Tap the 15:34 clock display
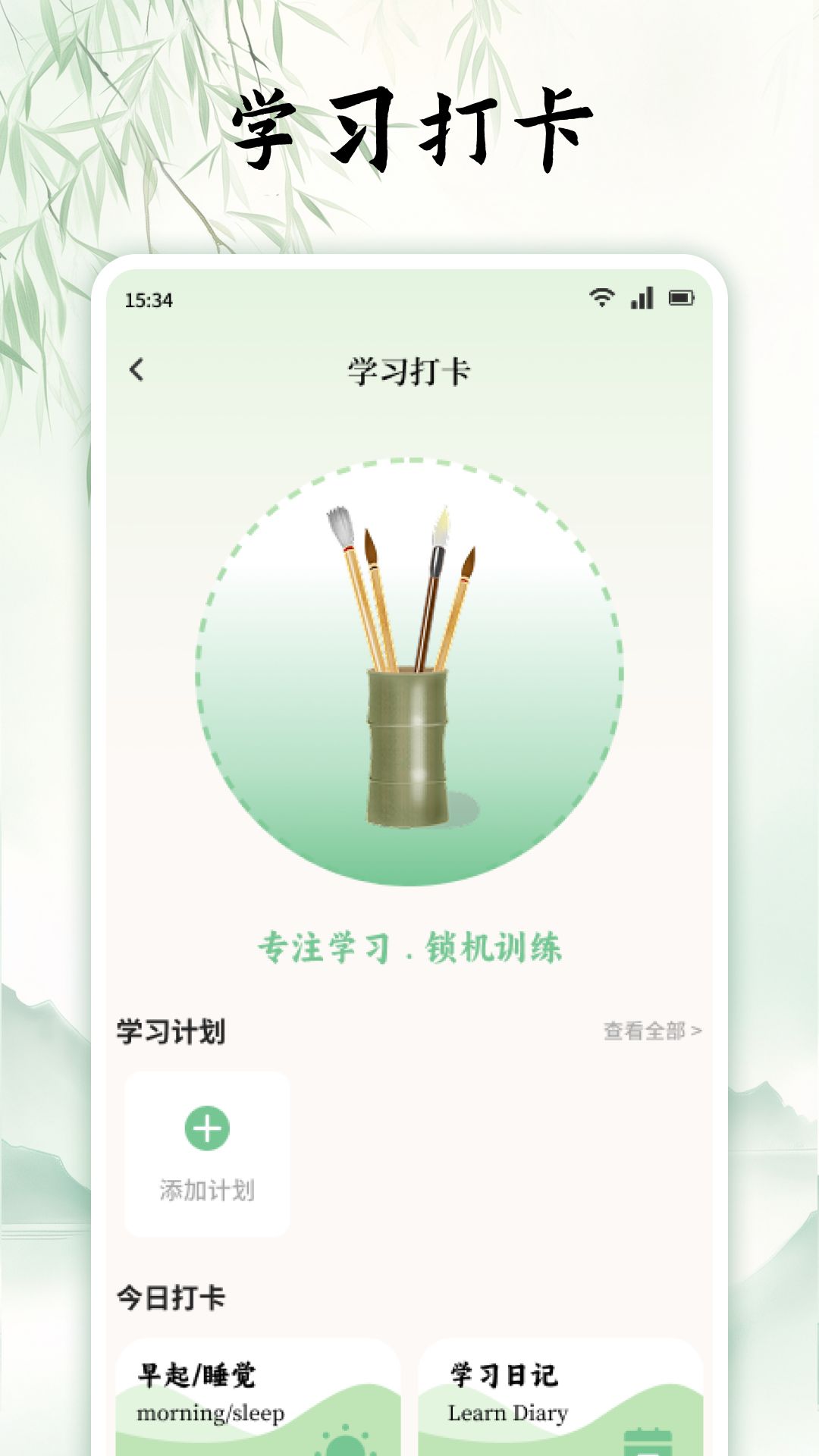Viewport: 819px width, 1456px height. pos(148,300)
